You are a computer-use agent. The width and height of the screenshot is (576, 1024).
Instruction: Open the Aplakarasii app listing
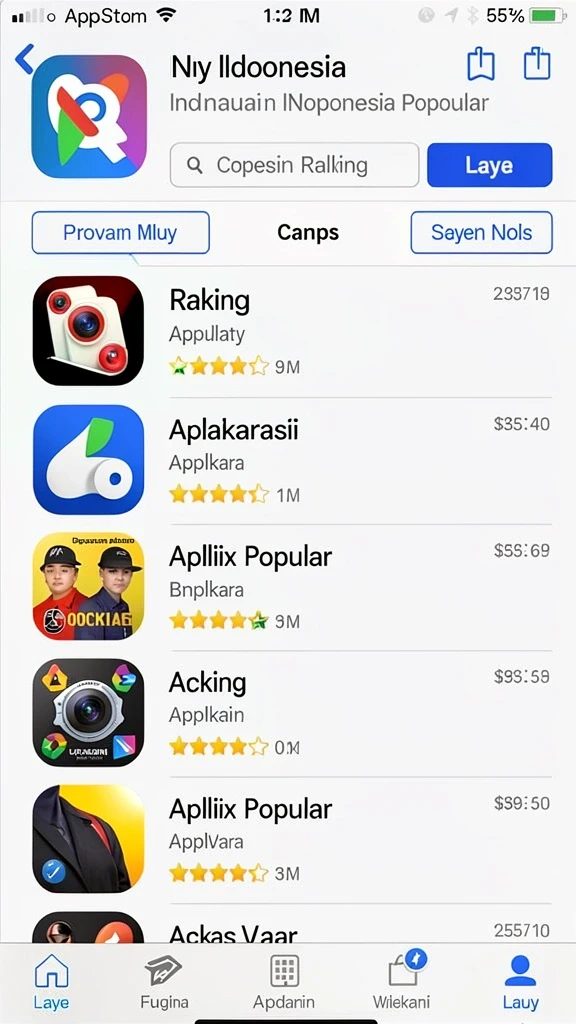(292, 460)
